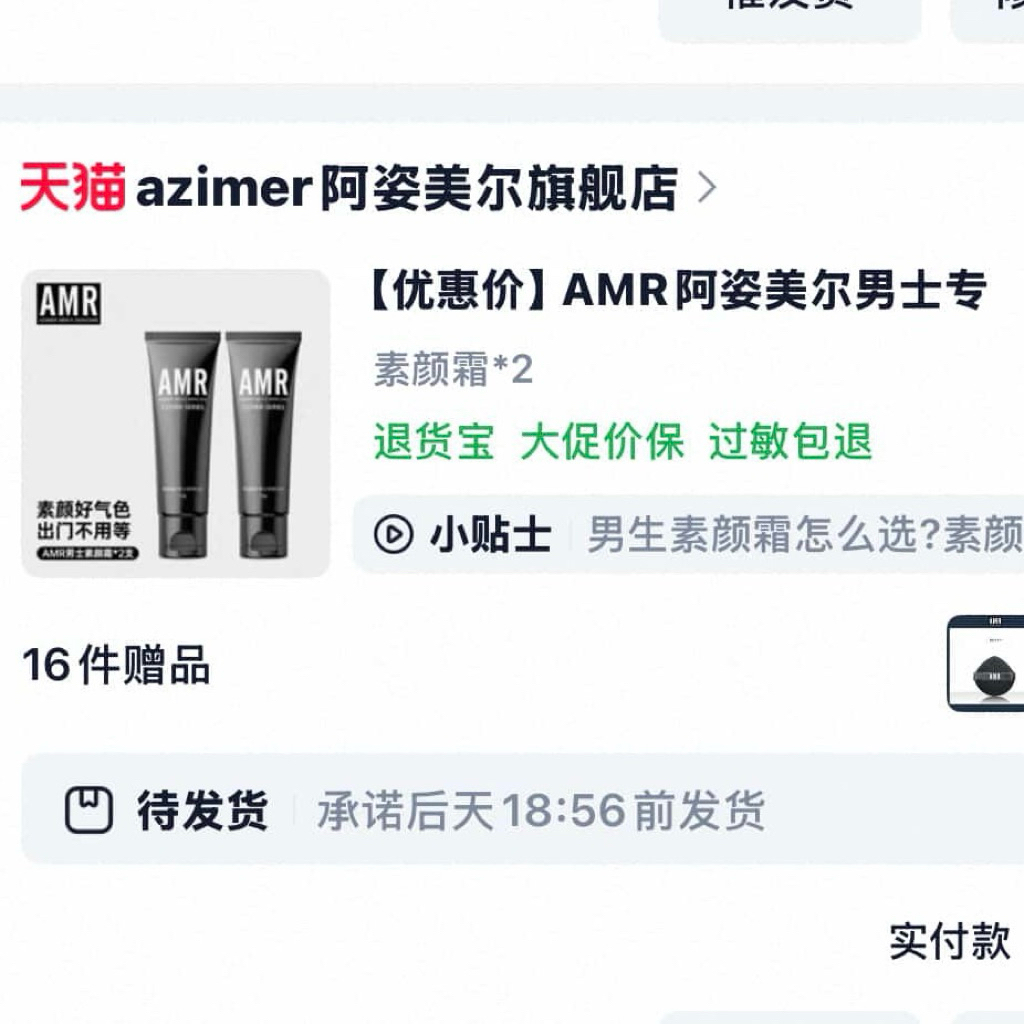Viewport: 1024px width, 1024px height.
Task: Play the 小贴士 tip about 男生素颜霜
Action: [x=393, y=534]
